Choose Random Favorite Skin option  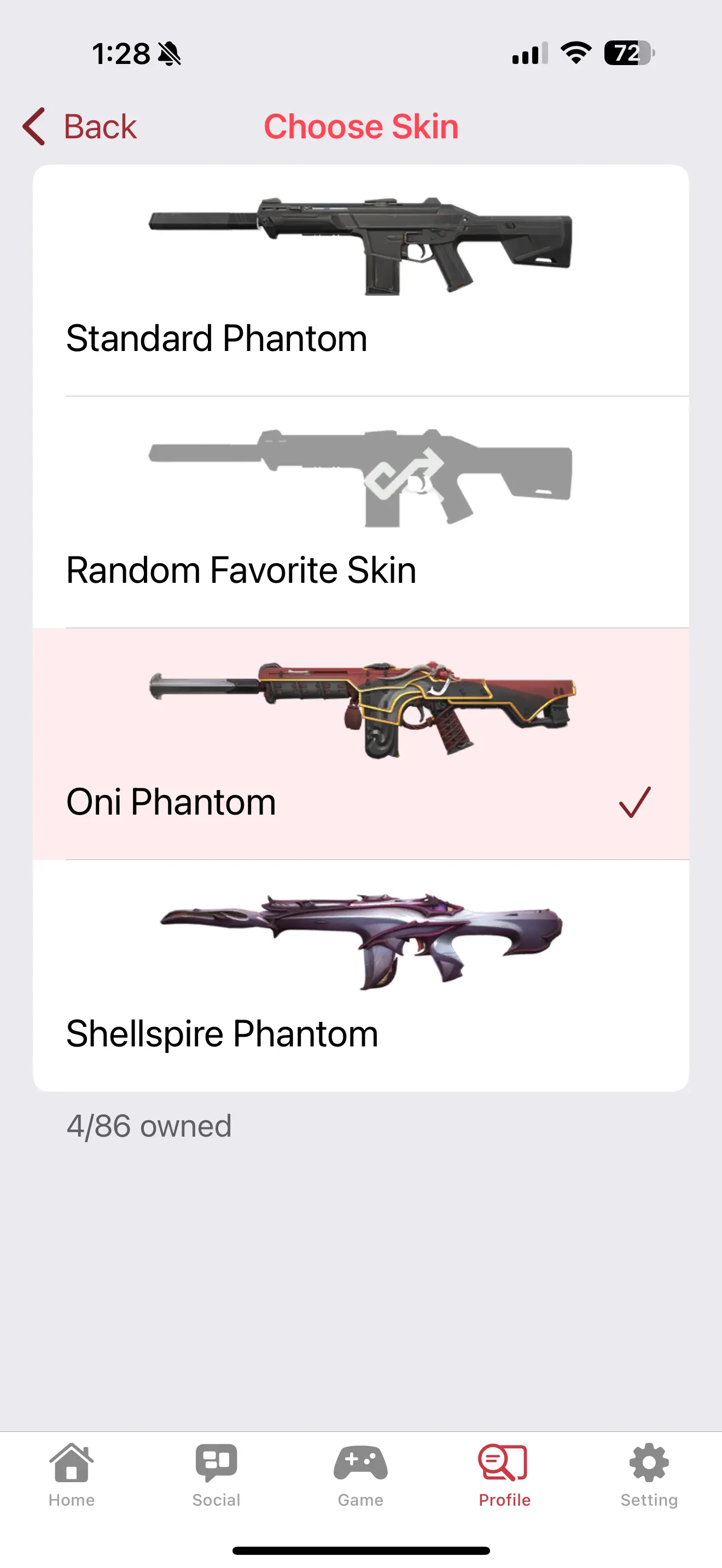(360, 511)
